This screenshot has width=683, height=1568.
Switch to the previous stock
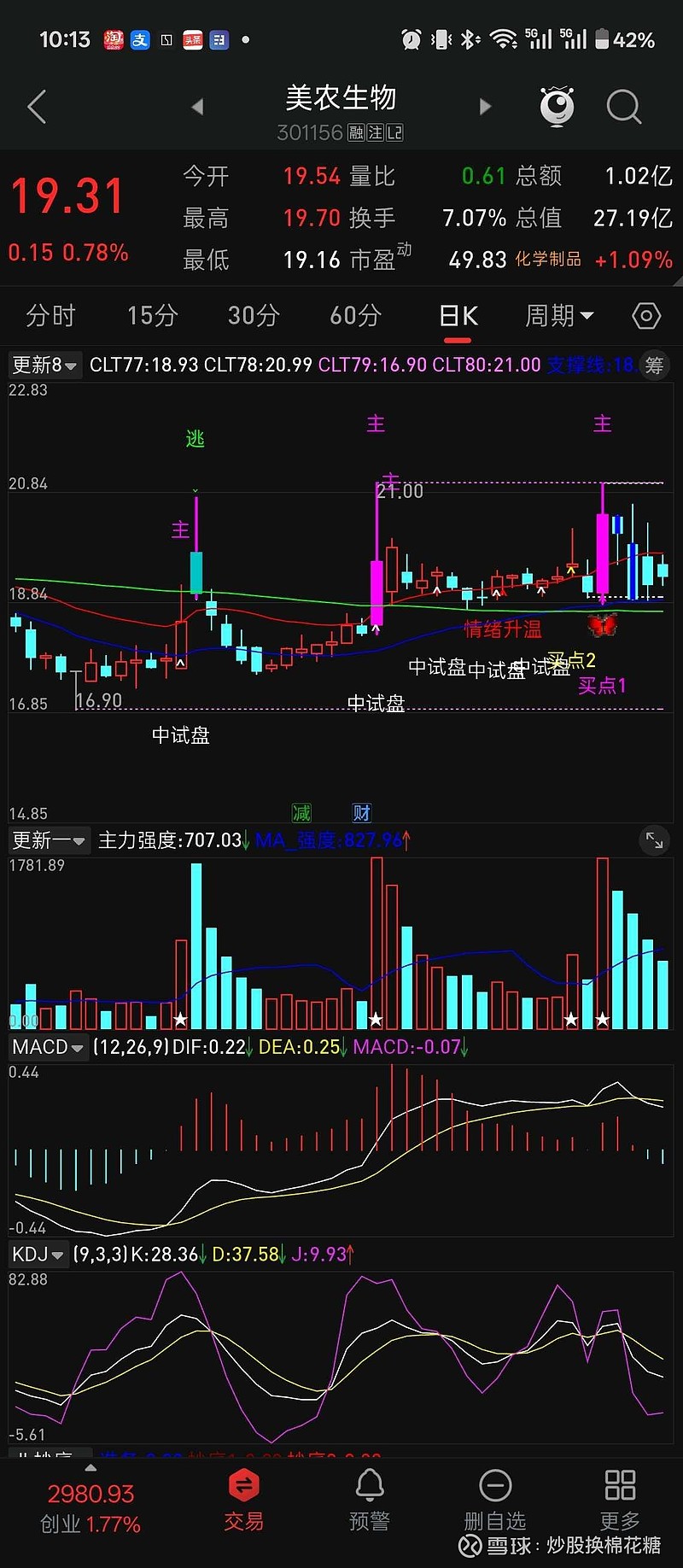197,107
